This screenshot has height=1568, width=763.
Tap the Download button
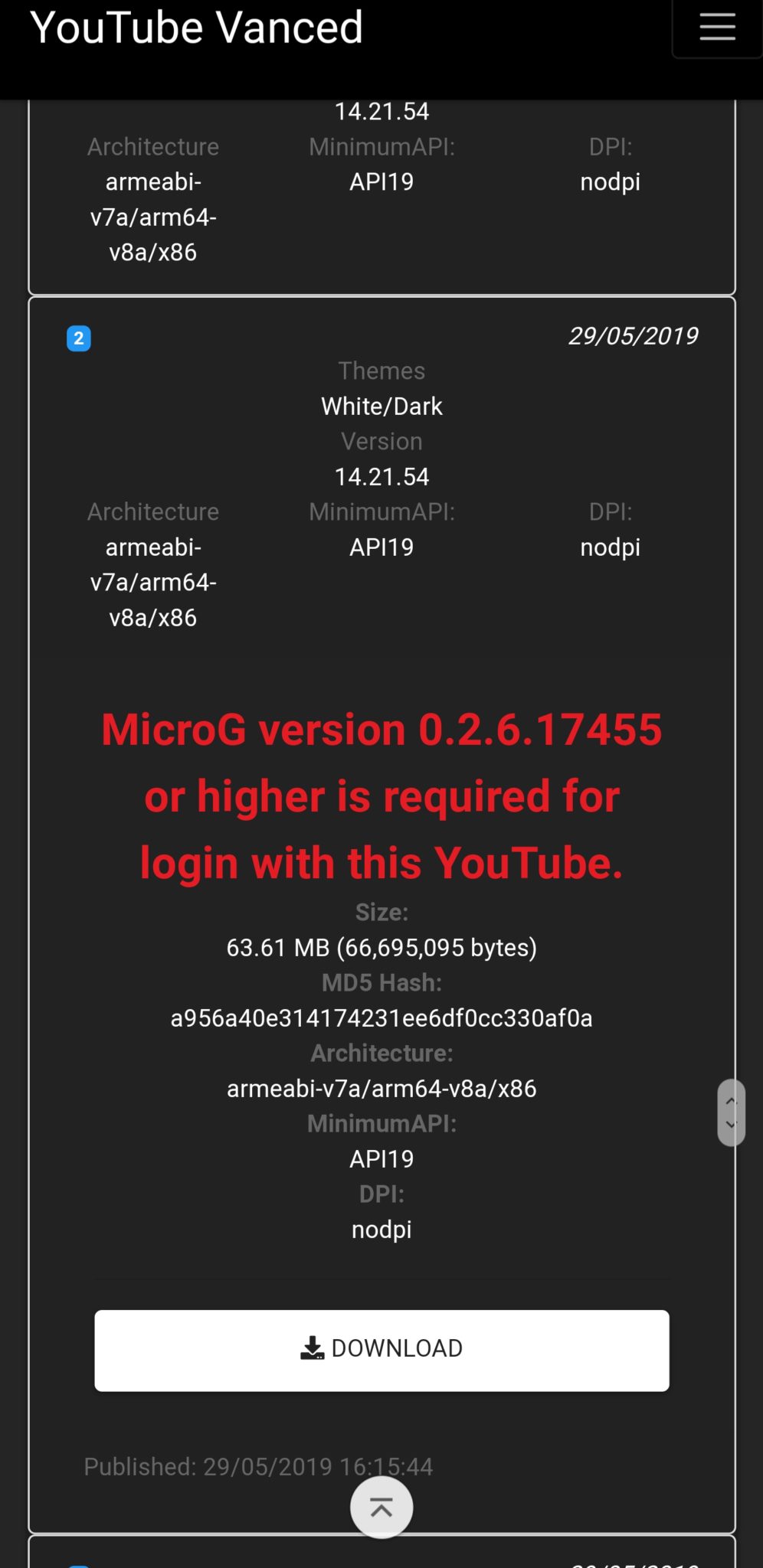pos(381,1351)
